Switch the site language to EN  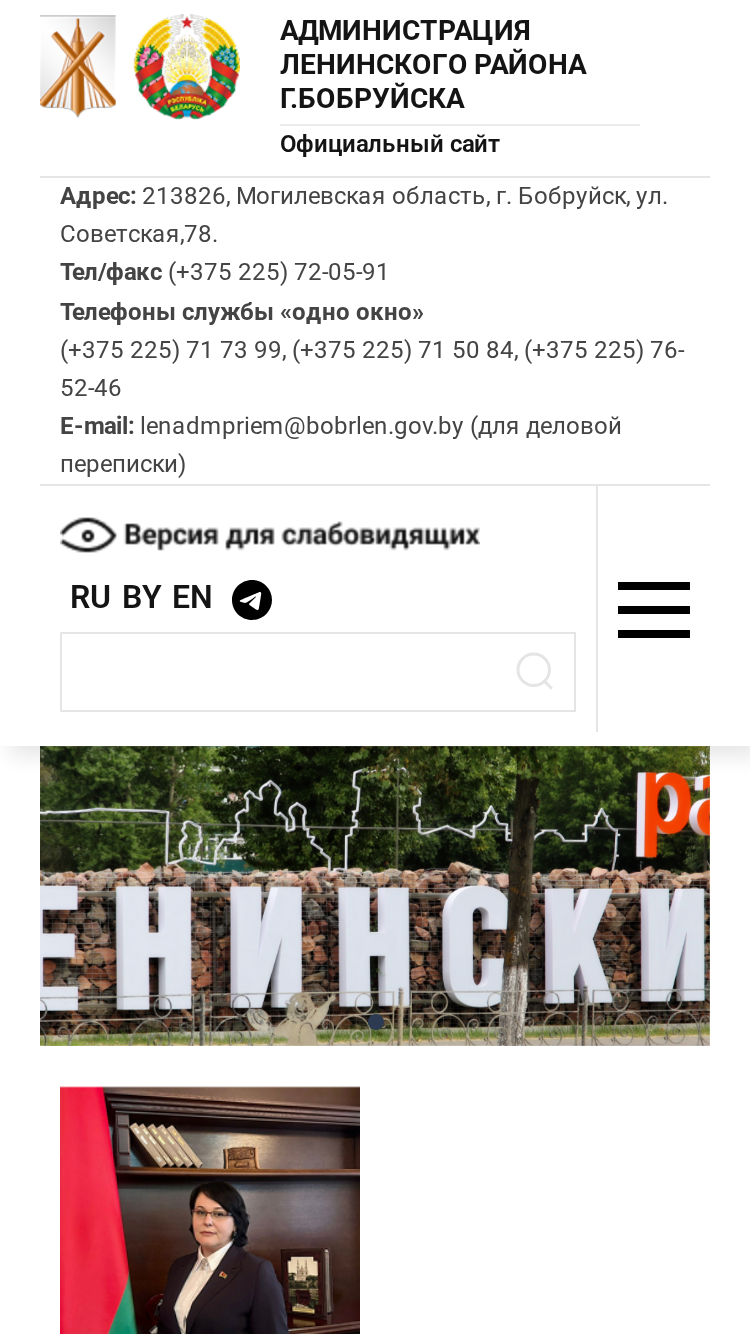(x=192, y=597)
